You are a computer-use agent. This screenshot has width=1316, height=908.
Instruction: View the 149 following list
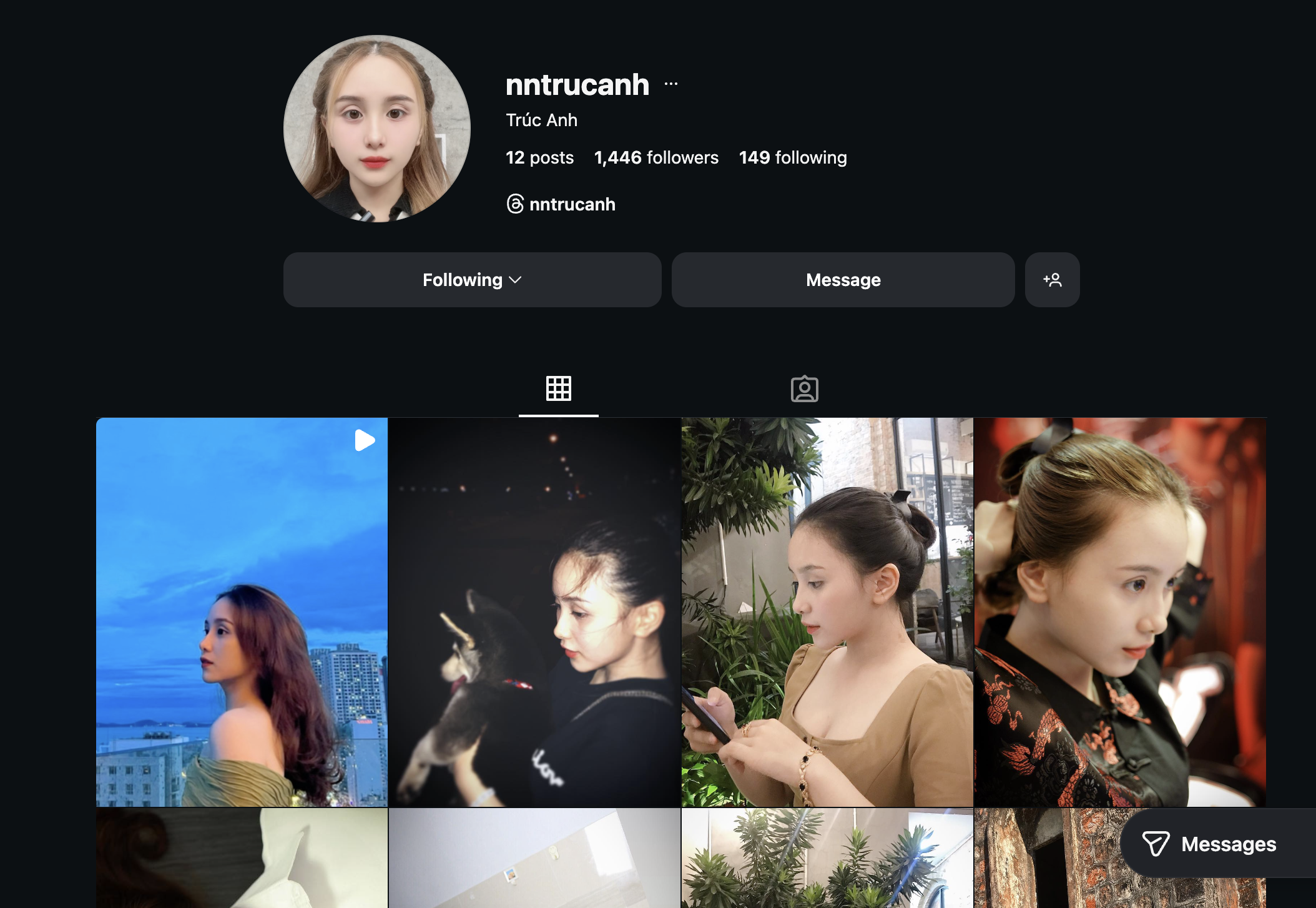(x=793, y=157)
